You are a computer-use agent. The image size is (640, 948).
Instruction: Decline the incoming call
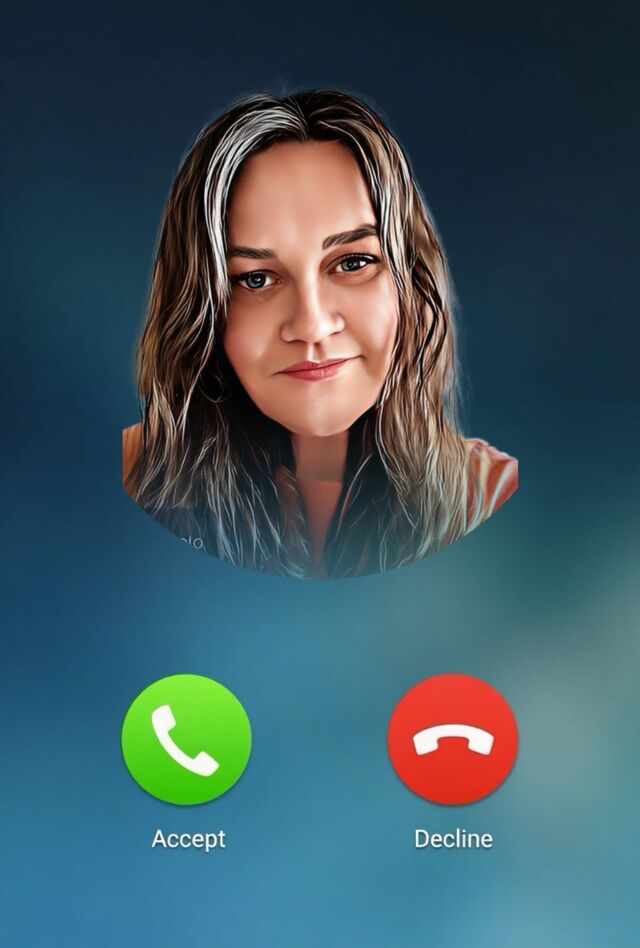tap(453, 739)
